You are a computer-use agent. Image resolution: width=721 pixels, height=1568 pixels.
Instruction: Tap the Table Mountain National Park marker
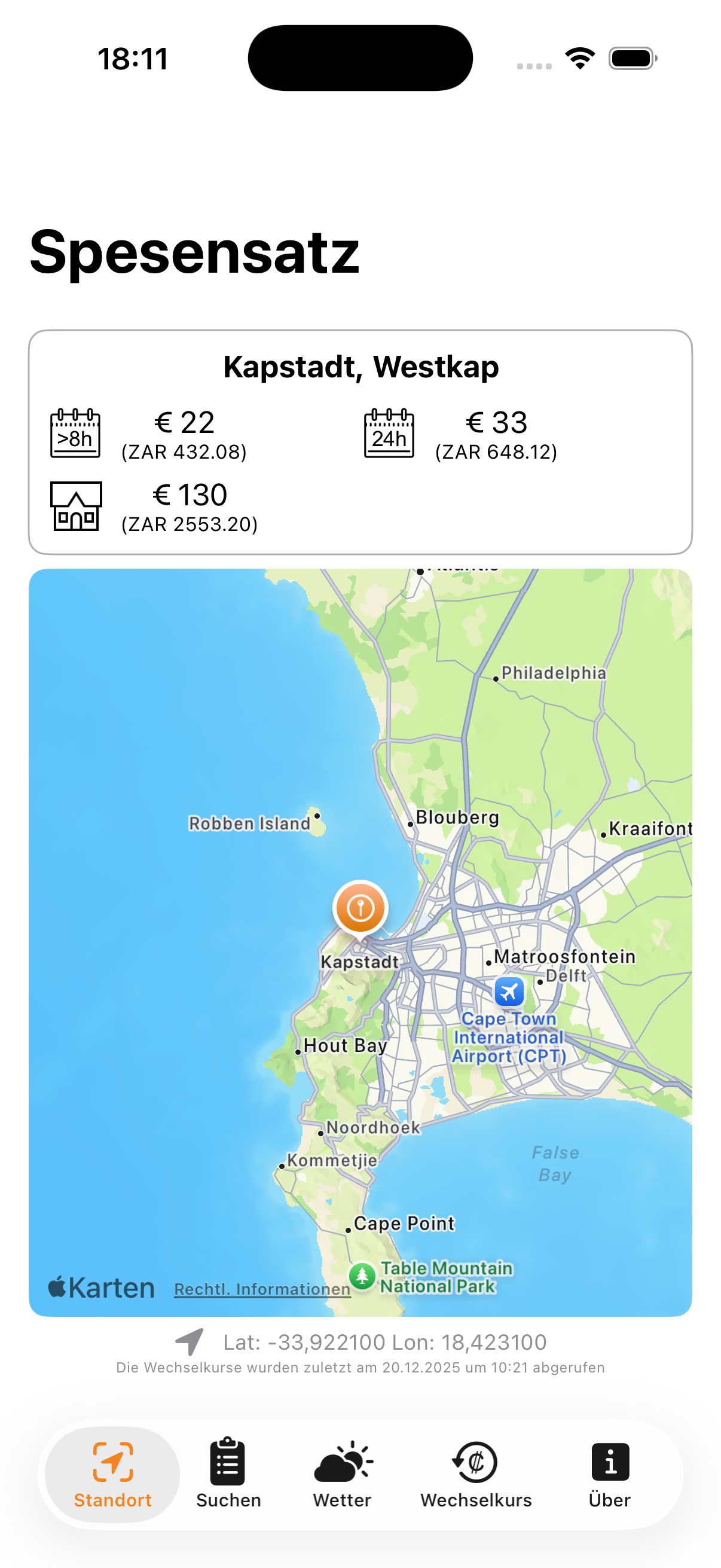tap(363, 1275)
